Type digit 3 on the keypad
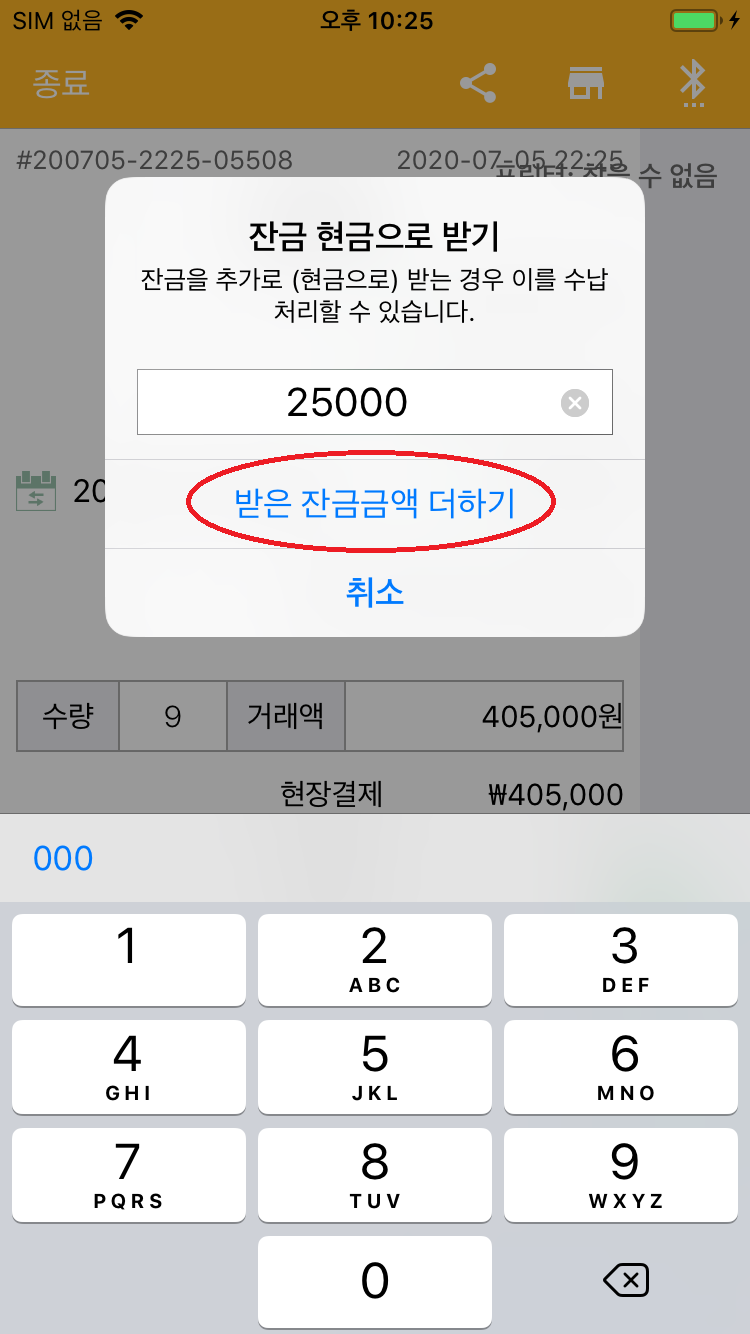Viewport: 750px width, 1334px height. click(624, 959)
